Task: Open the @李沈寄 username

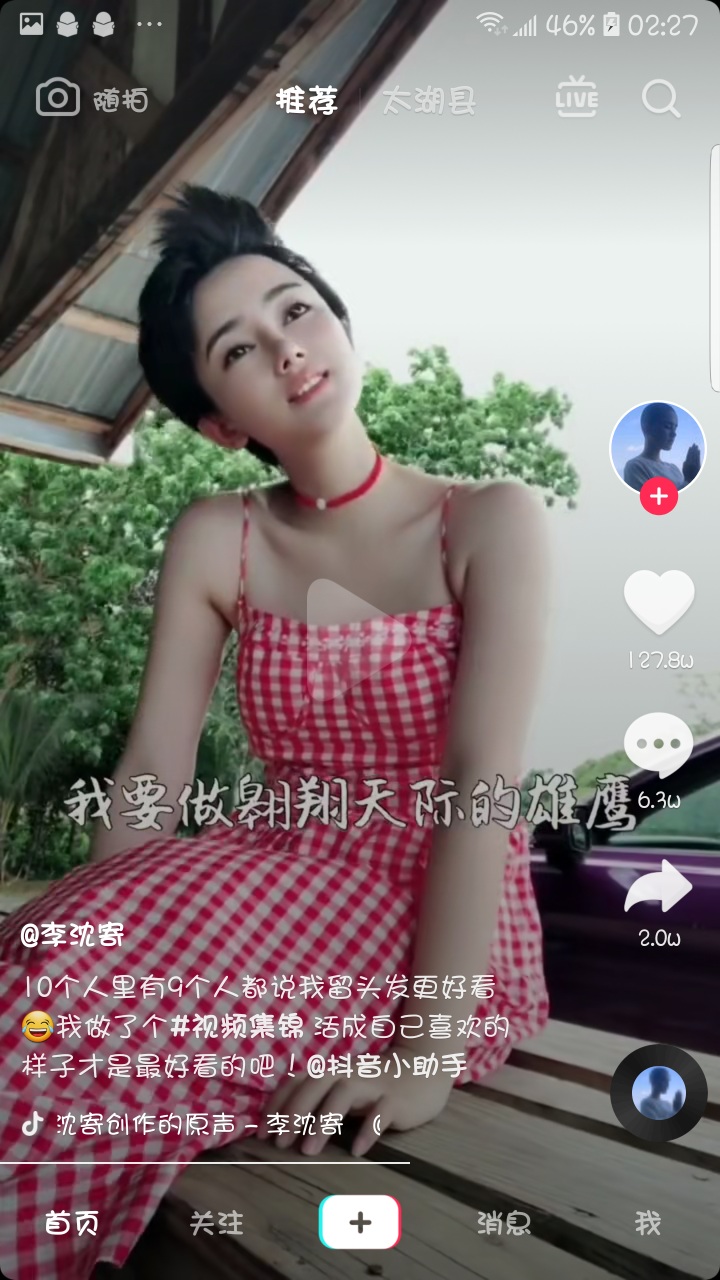Action: coord(73,936)
